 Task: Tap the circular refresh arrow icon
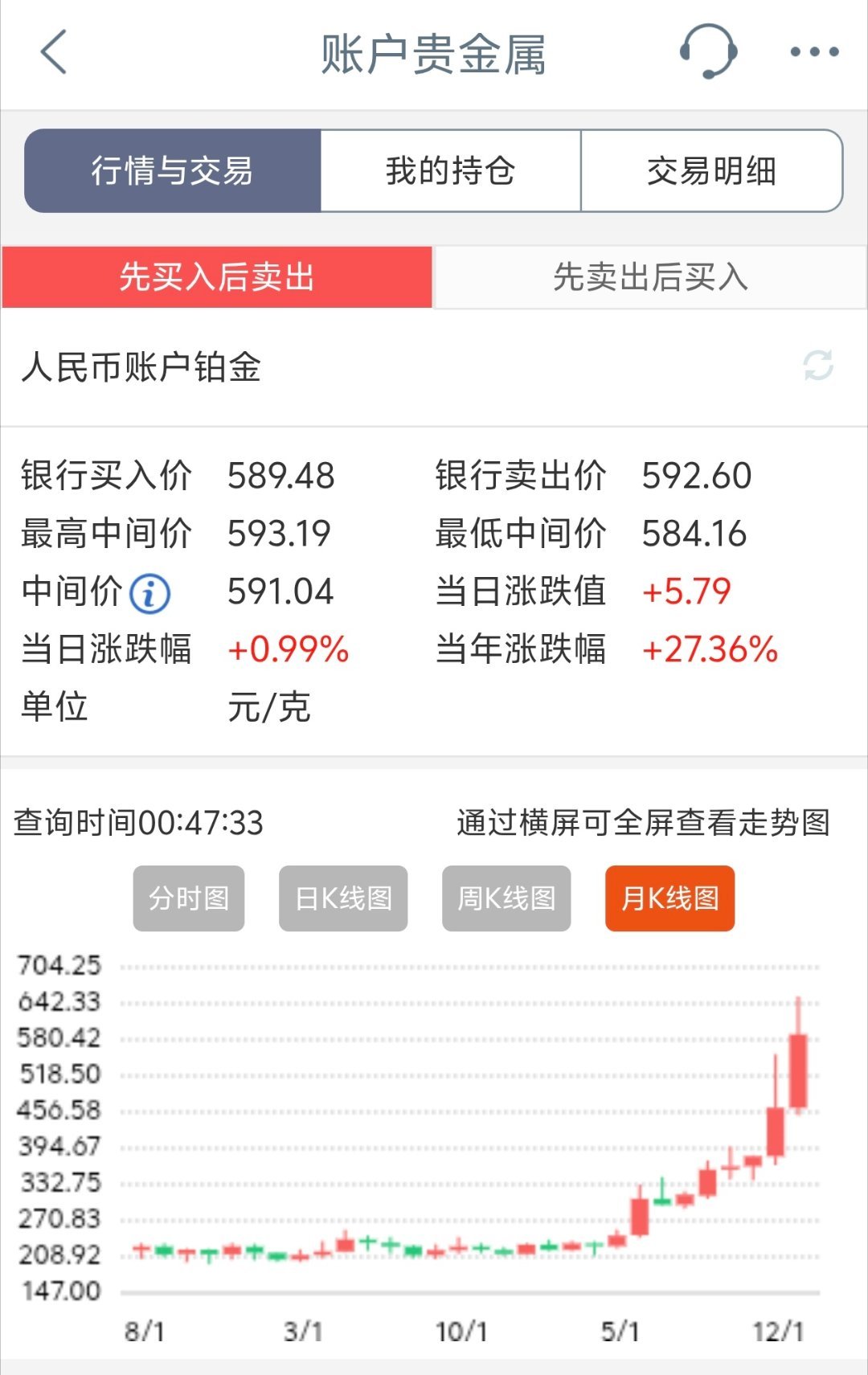tap(818, 366)
